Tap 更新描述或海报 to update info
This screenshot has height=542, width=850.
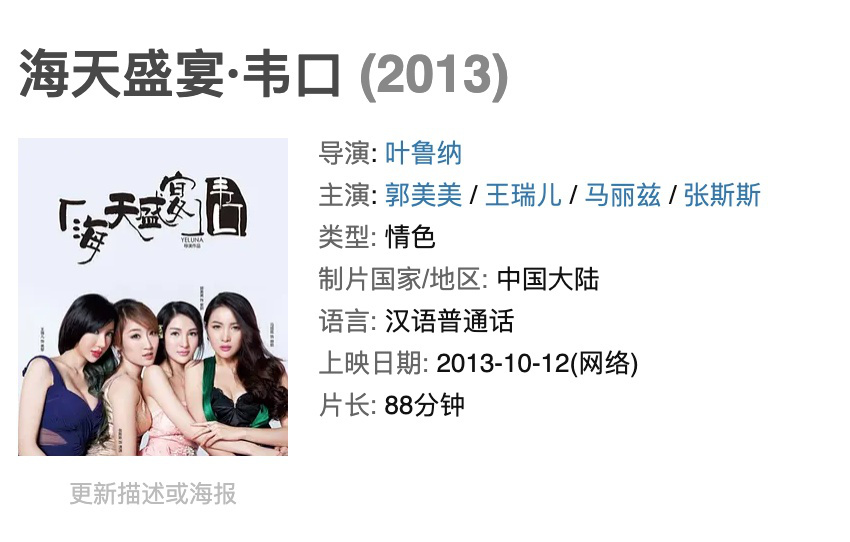click(153, 493)
